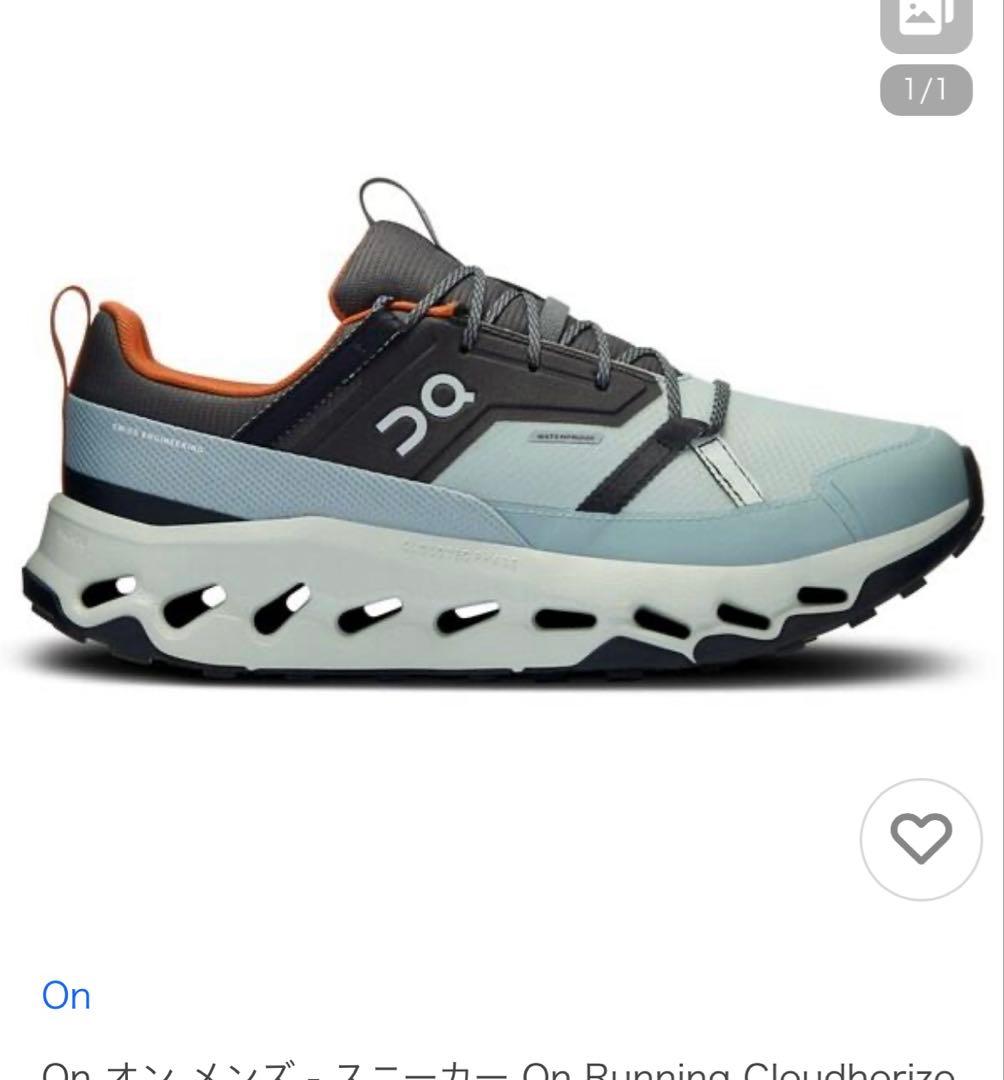1004x1080 pixels.
Task: Open the image gallery icon
Action: (x=925, y=20)
